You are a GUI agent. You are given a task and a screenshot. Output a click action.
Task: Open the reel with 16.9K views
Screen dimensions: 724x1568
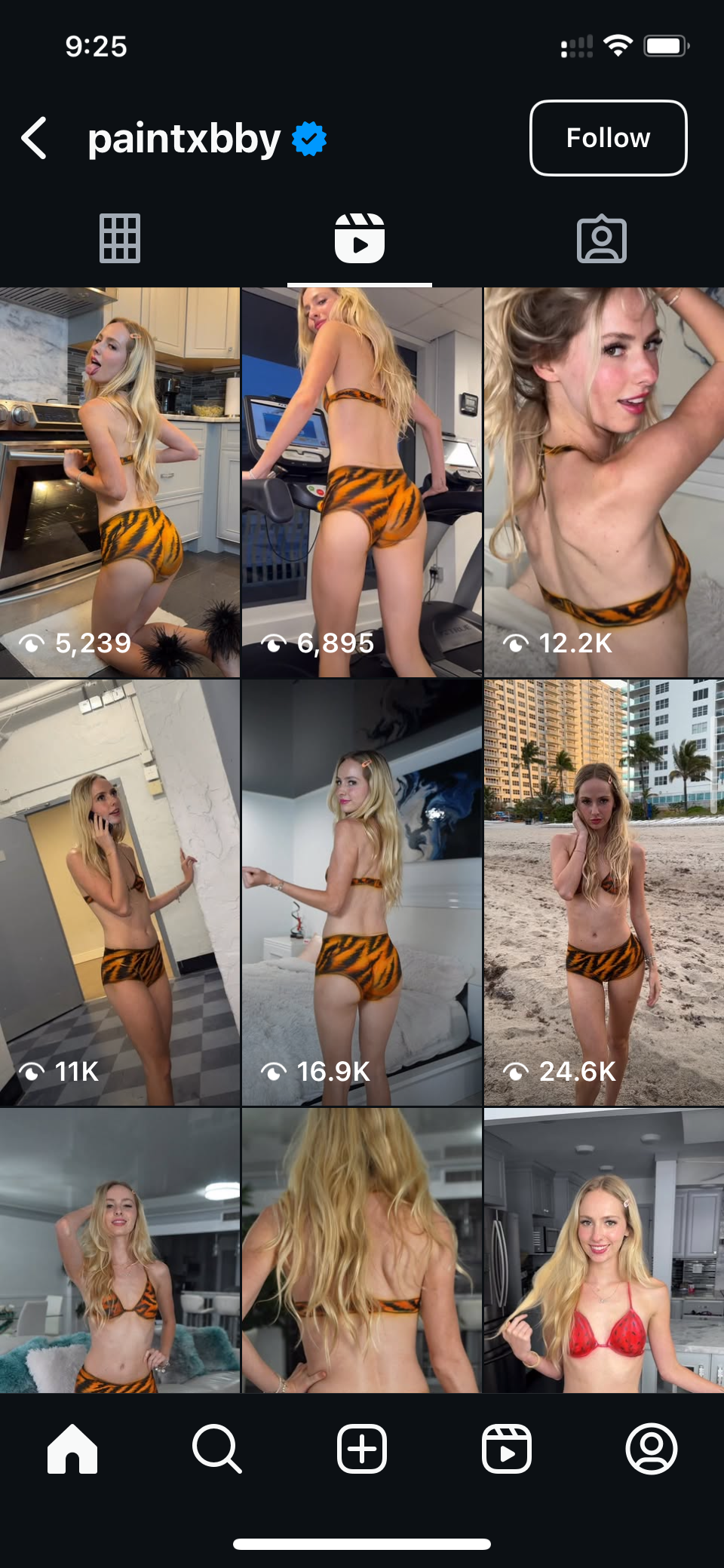click(x=362, y=893)
